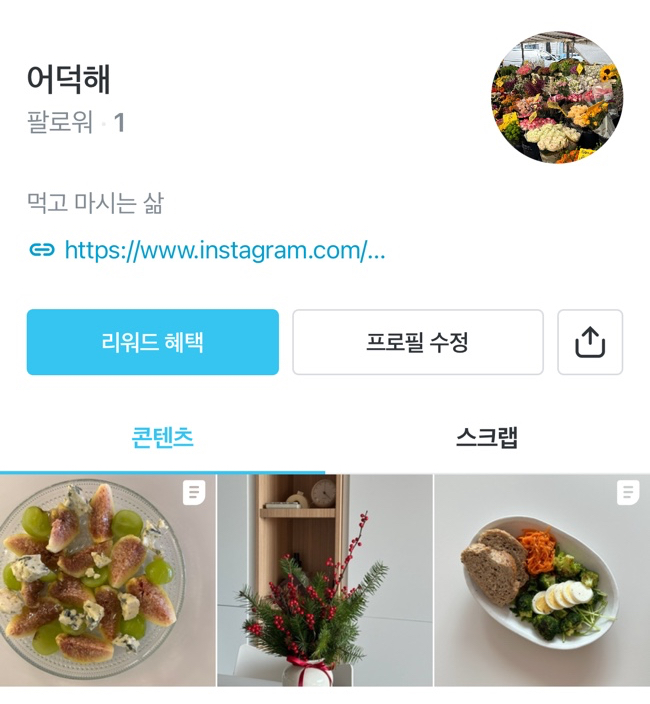The width and height of the screenshot is (650, 704).
Task: Select the 콘텐츠 tab
Action: [162, 437]
